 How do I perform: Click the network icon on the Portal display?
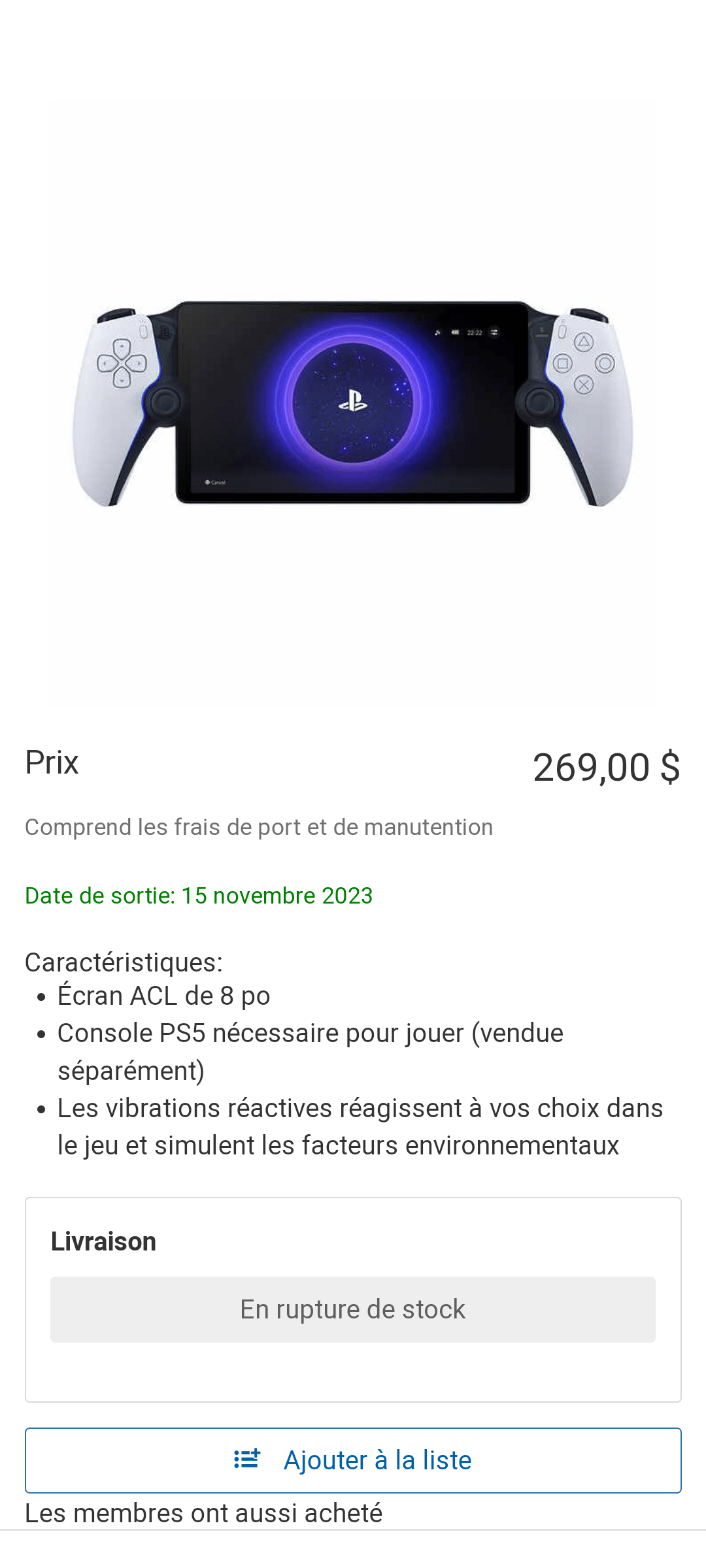pyautogui.click(x=493, y=332)
